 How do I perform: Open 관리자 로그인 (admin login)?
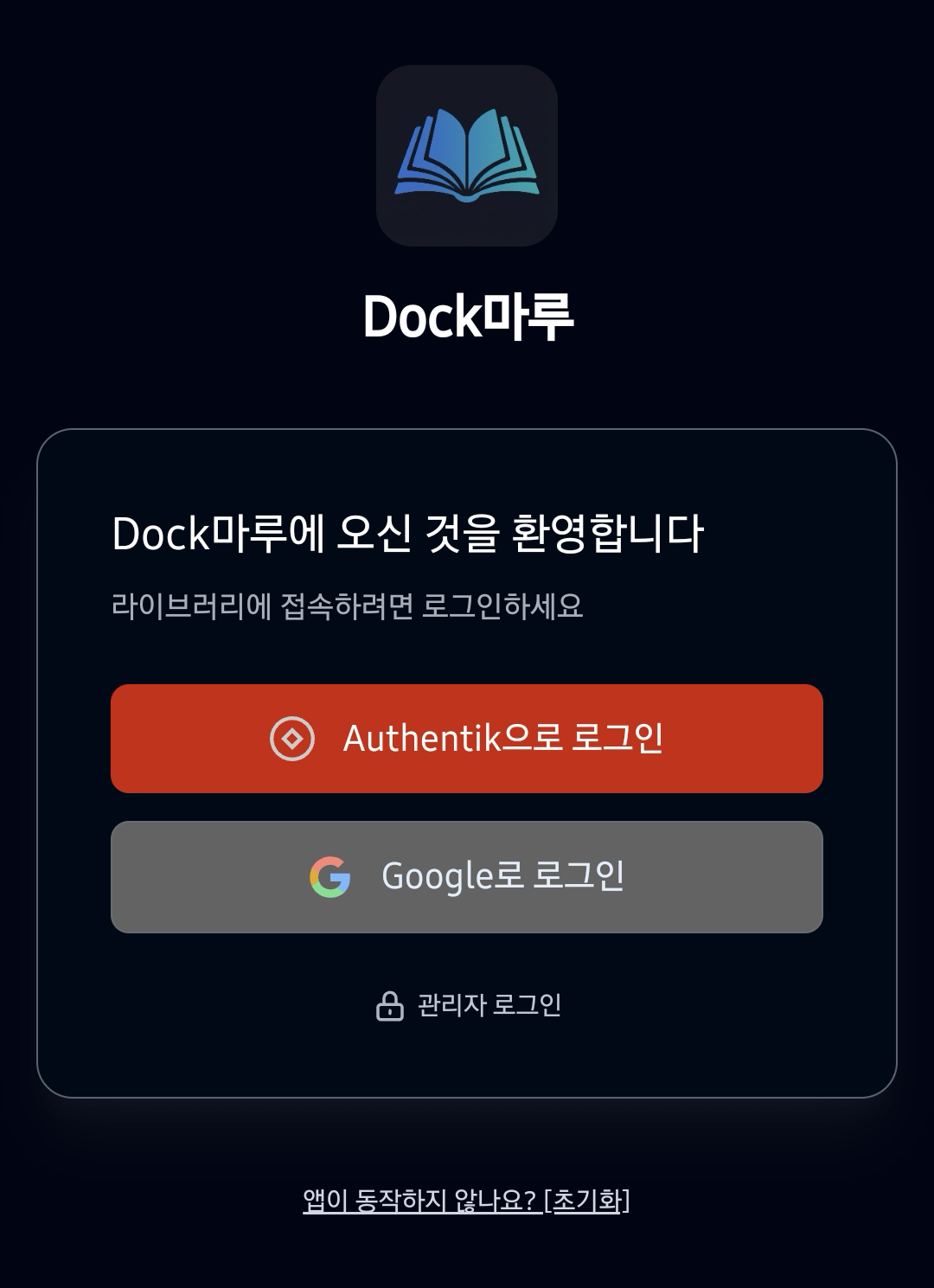(x=469, y=1005)
